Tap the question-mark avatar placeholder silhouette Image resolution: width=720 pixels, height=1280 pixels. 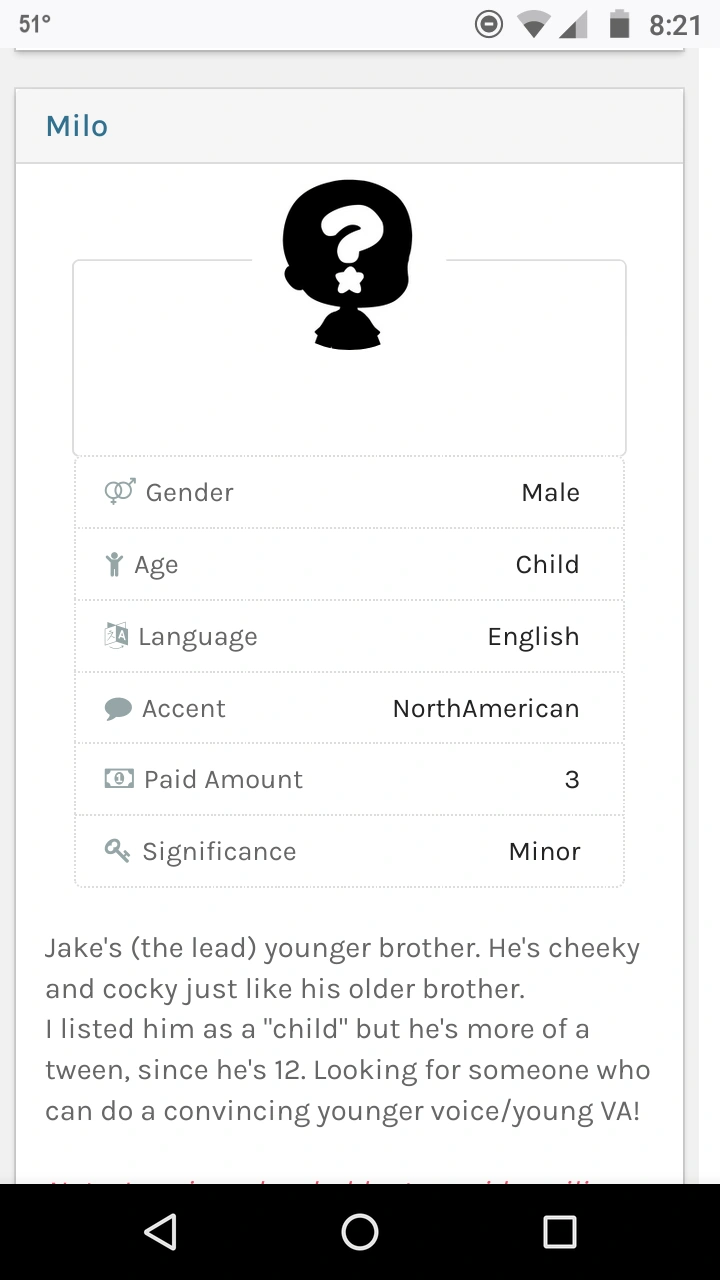[x=348, y=263]
